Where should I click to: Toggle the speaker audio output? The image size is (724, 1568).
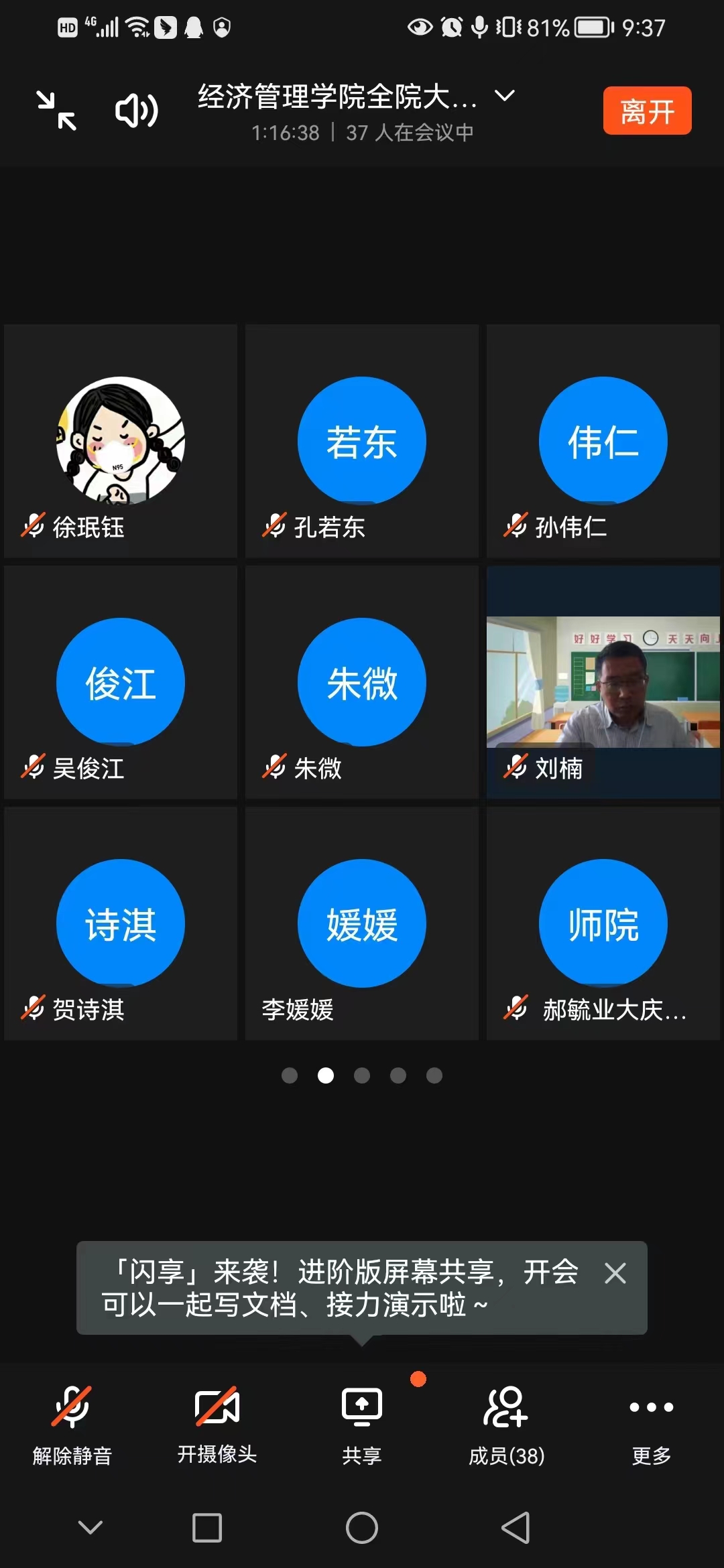(x=137, y=111)
